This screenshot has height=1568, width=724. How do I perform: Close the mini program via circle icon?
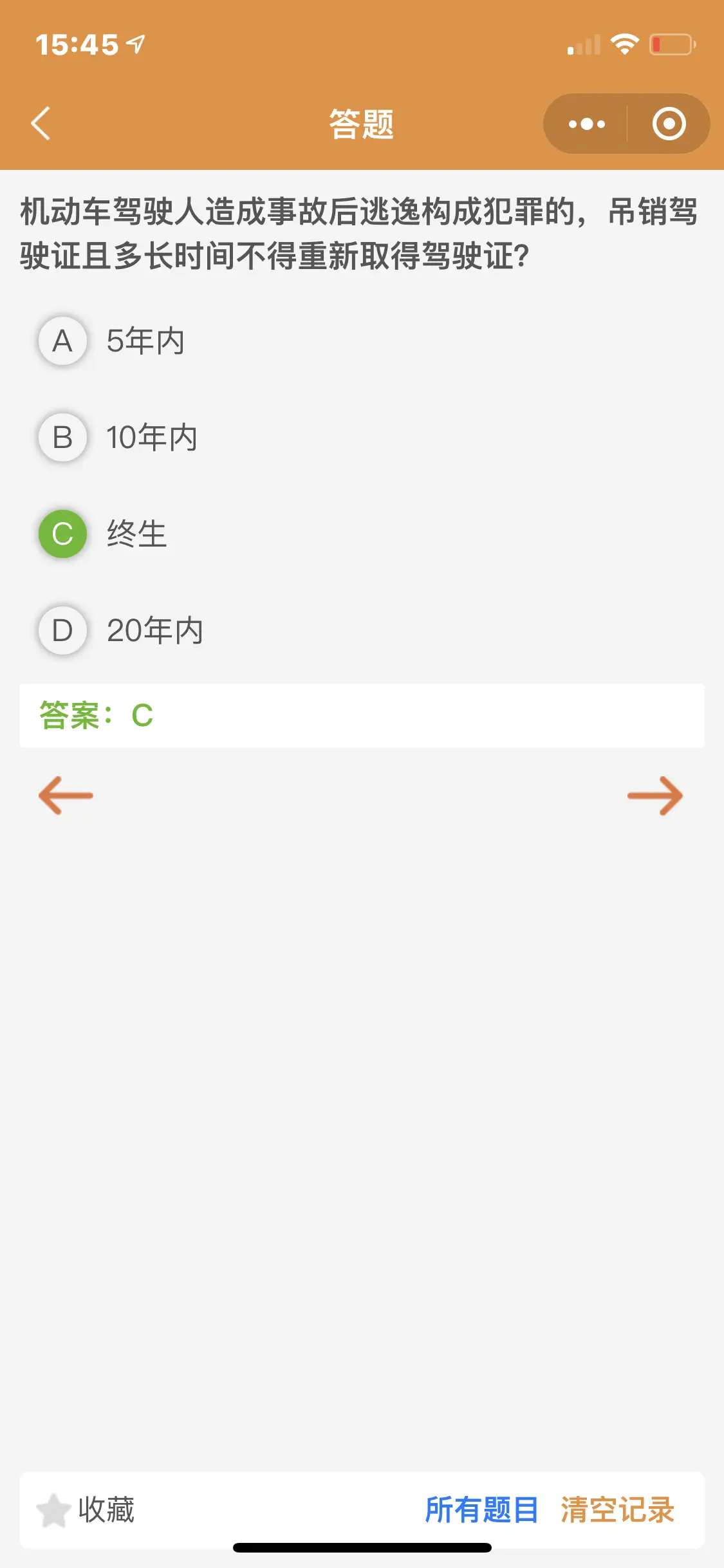[x=669, y=124]
